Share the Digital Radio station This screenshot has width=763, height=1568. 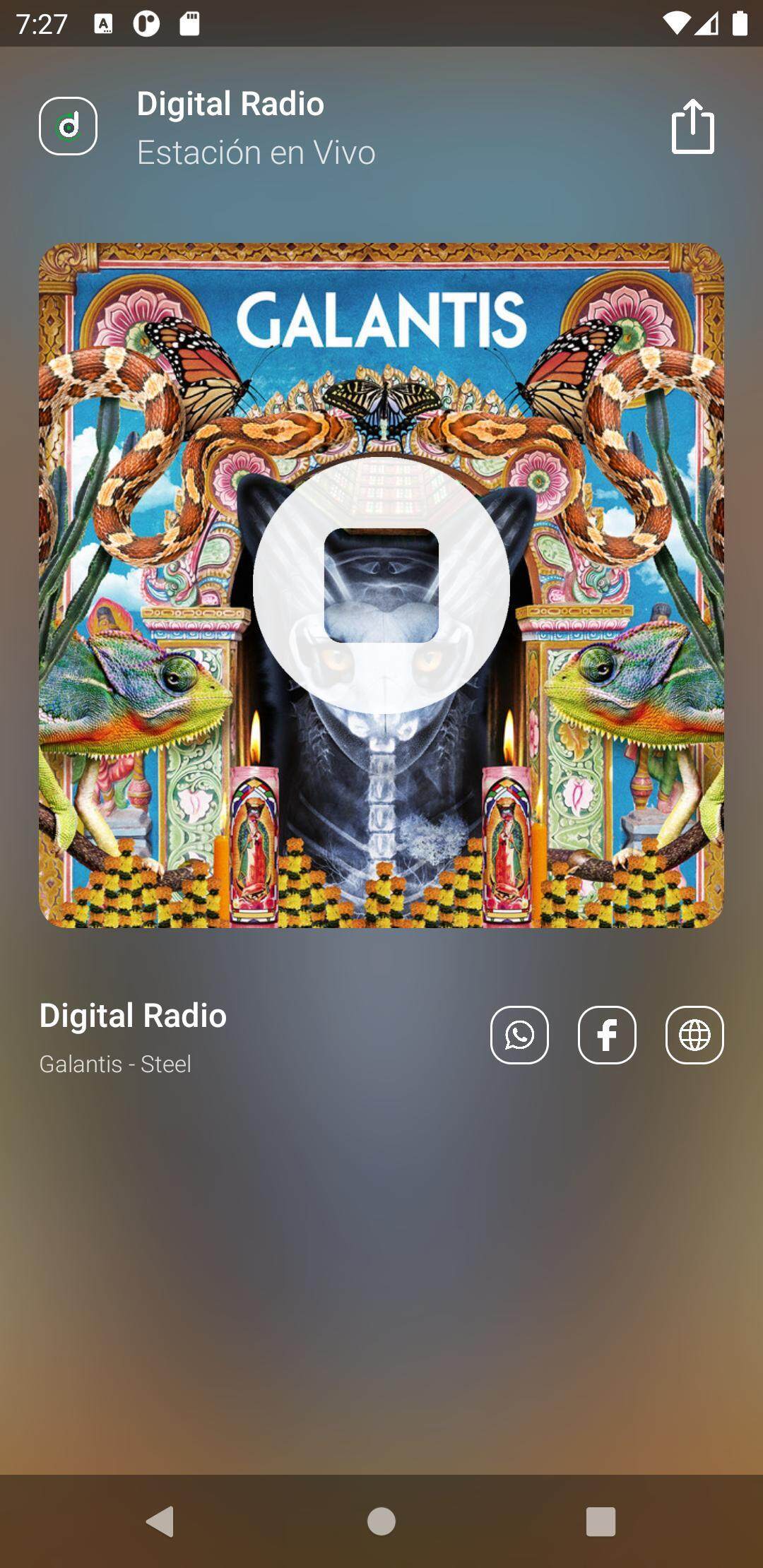click(692, 126)
